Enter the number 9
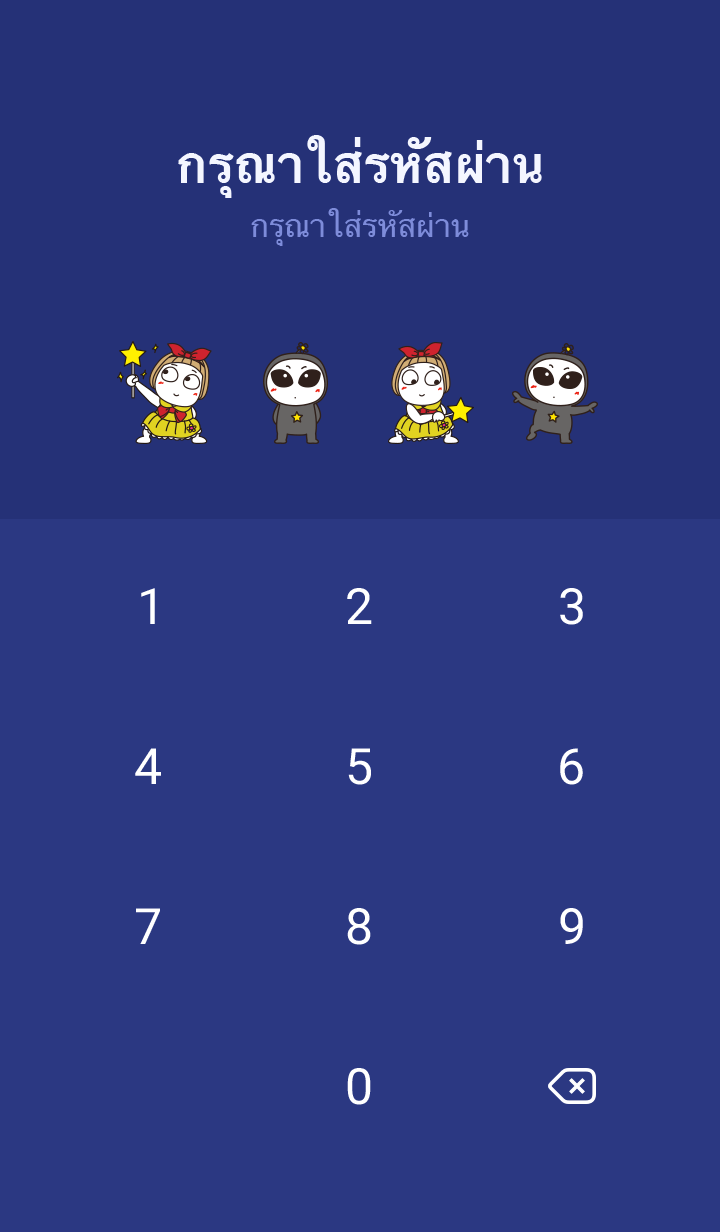The width and height of the screenshot is (720, 1232). [571, 927]
